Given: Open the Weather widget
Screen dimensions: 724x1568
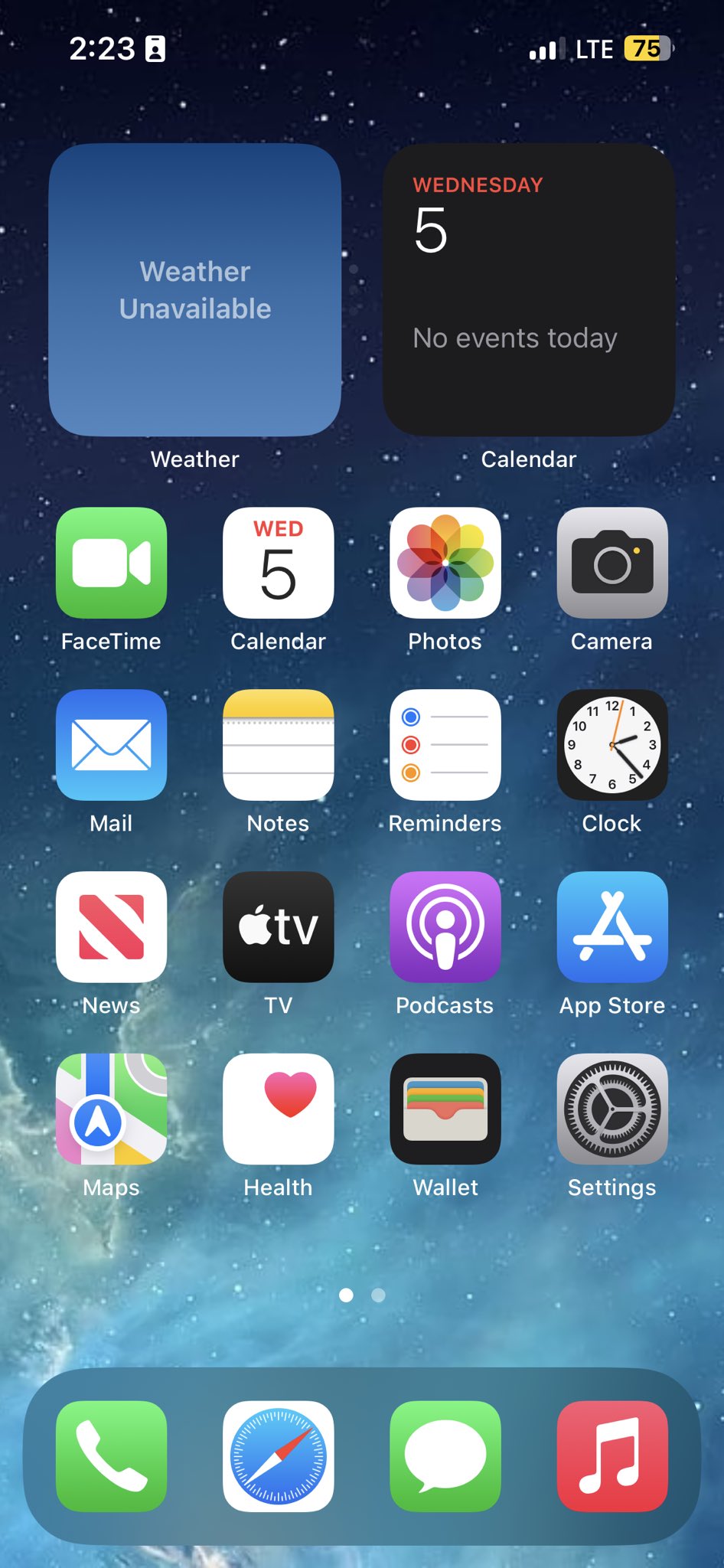Looking at the screenshot, I should [194, 289].
